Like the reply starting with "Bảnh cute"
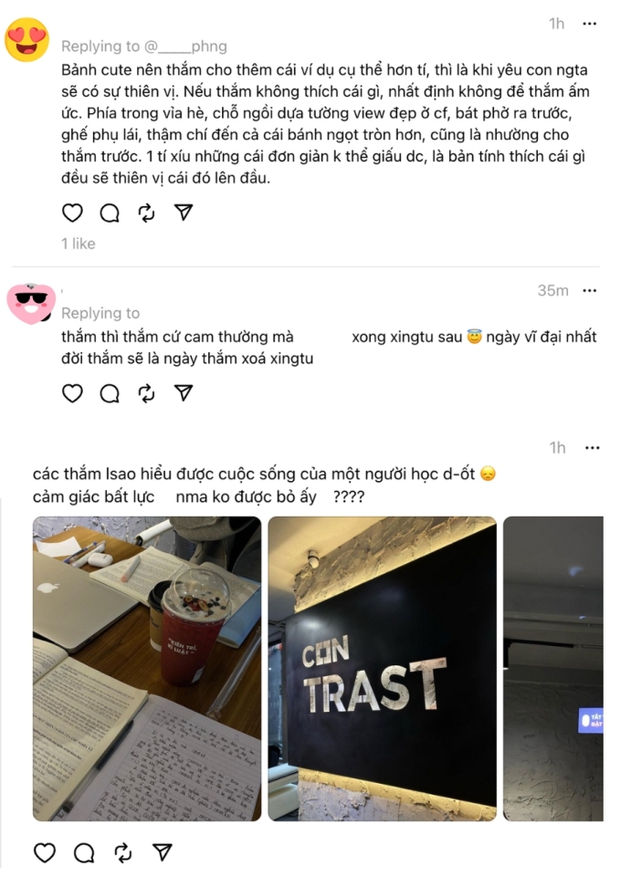620x877 pixels. click(x=72, y=212)
